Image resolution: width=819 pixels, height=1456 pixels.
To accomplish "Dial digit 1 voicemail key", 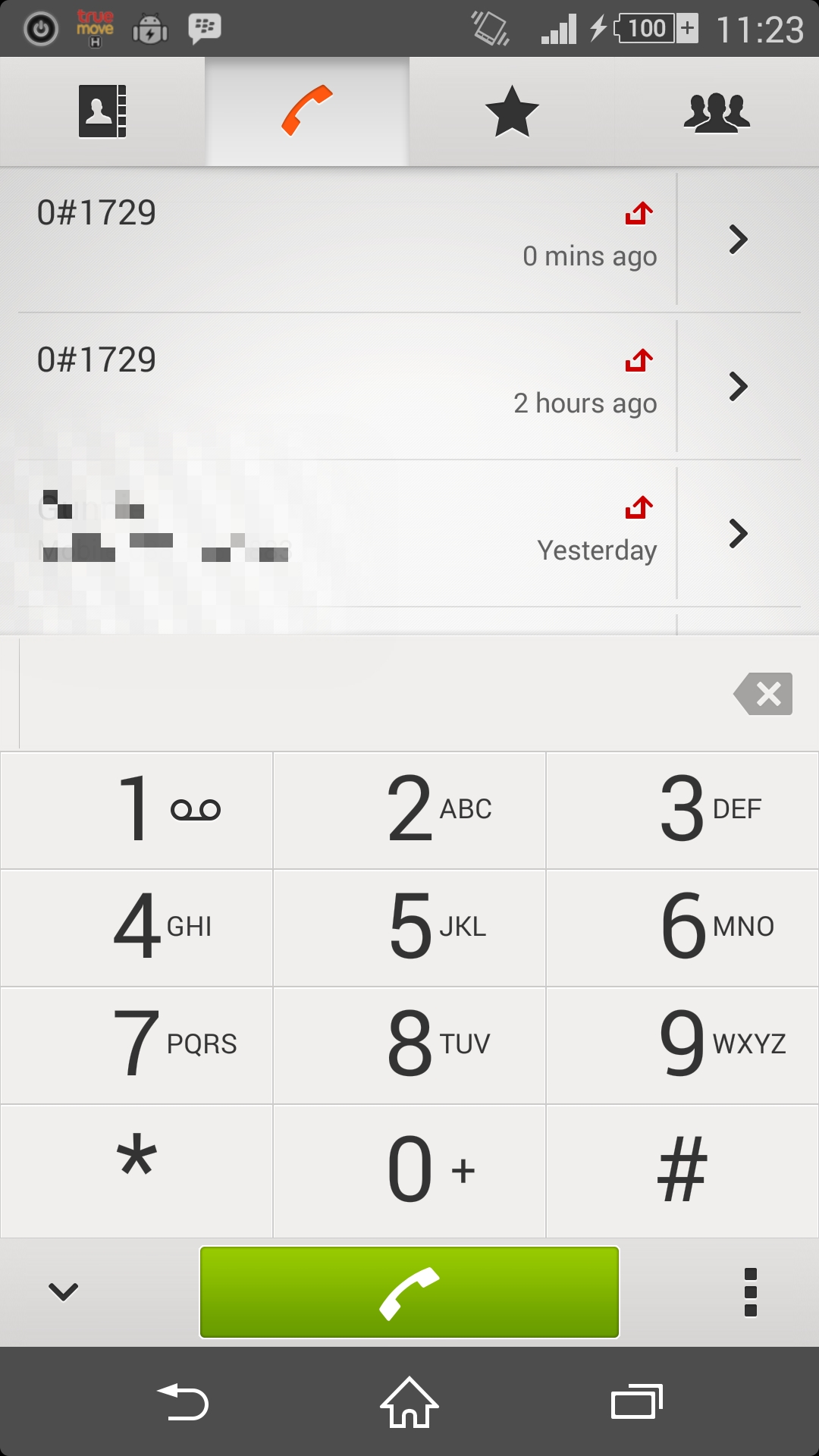I will click(136, 810).
